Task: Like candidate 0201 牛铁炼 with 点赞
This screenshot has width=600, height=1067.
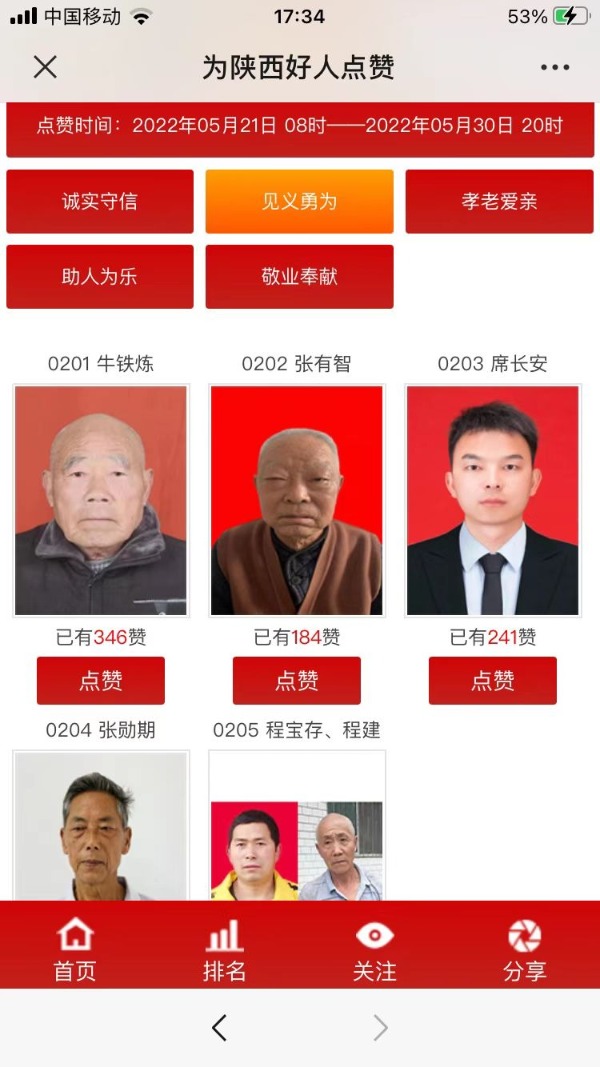Action: click(x=100, y=681)
